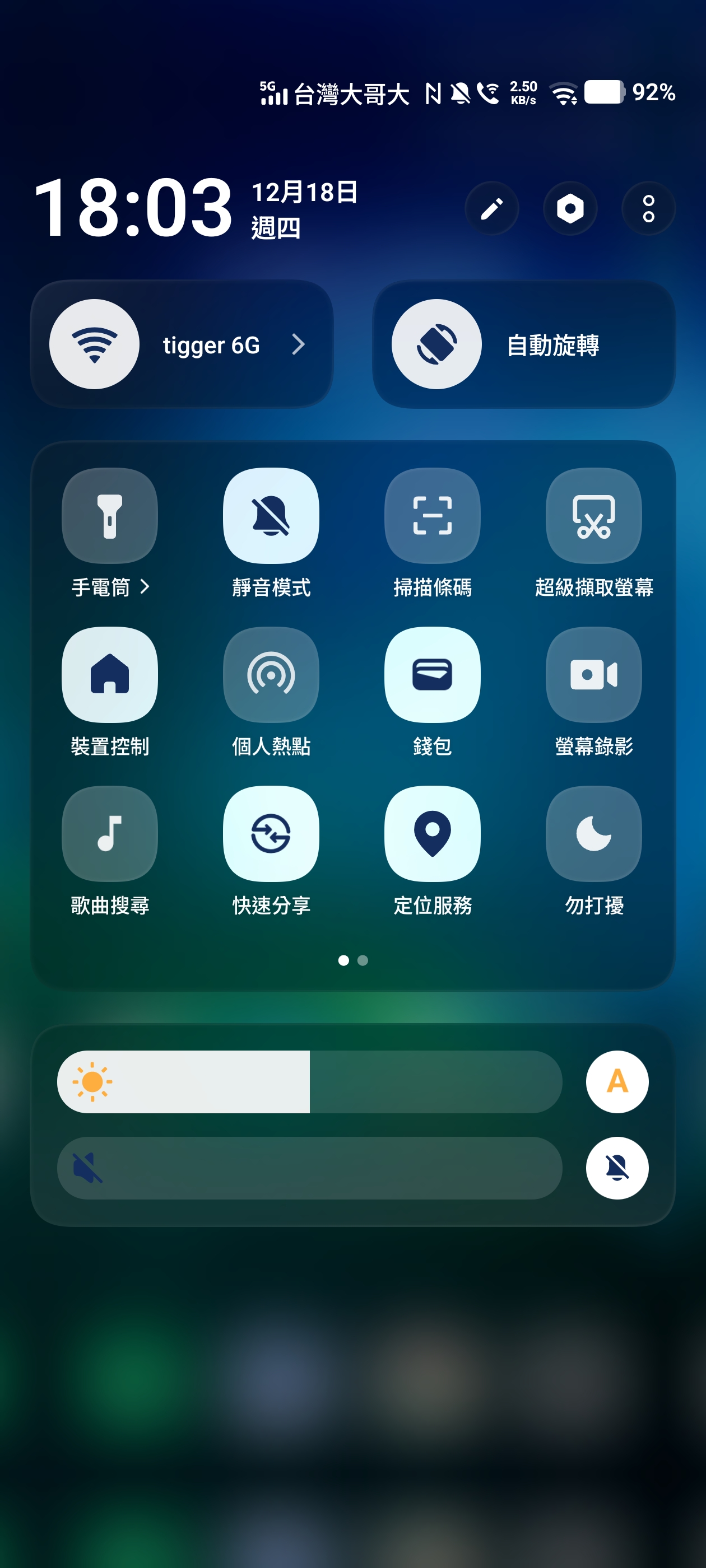Image resolution: width=706 pixels, height=1568 pixels.
Task: Edit the quick settings tiles
Action: coord(491,209)
